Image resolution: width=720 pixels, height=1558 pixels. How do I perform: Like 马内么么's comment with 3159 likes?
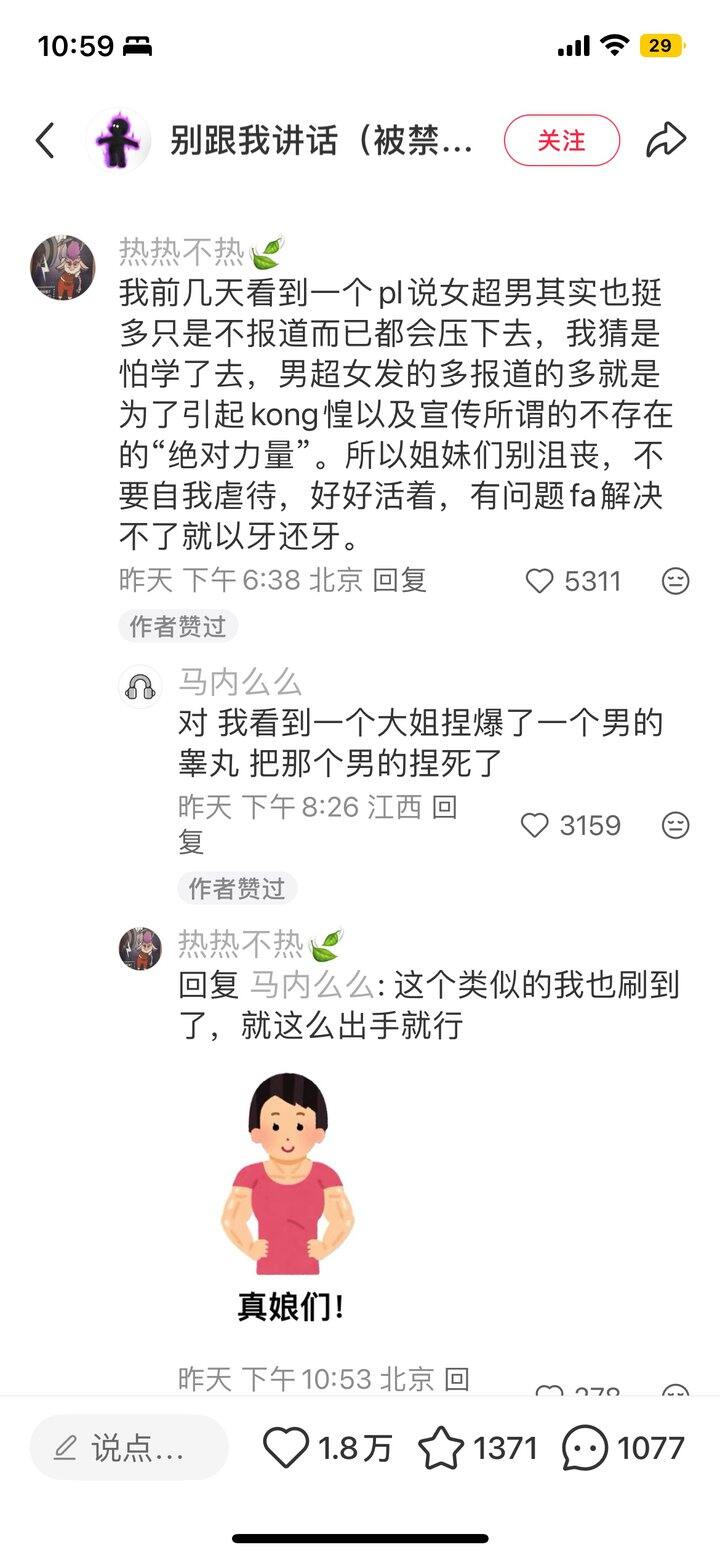[536, 825]
